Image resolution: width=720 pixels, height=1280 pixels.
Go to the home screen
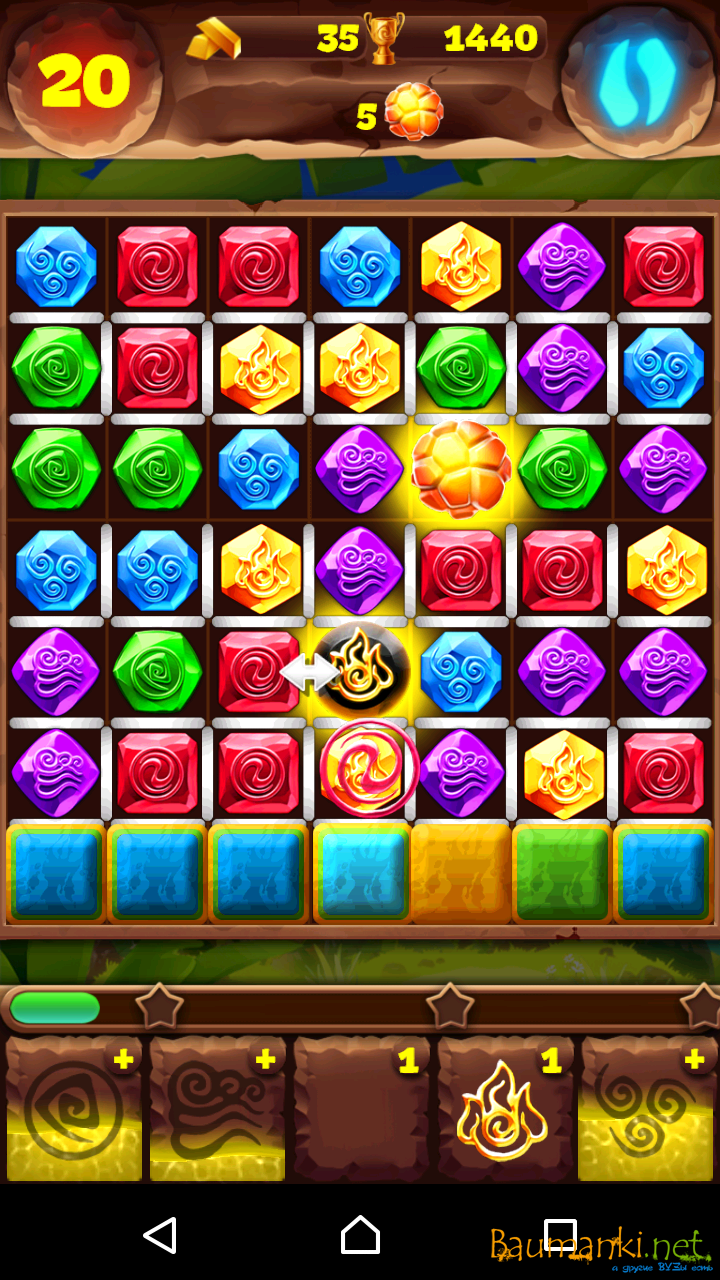[360, 1236]
